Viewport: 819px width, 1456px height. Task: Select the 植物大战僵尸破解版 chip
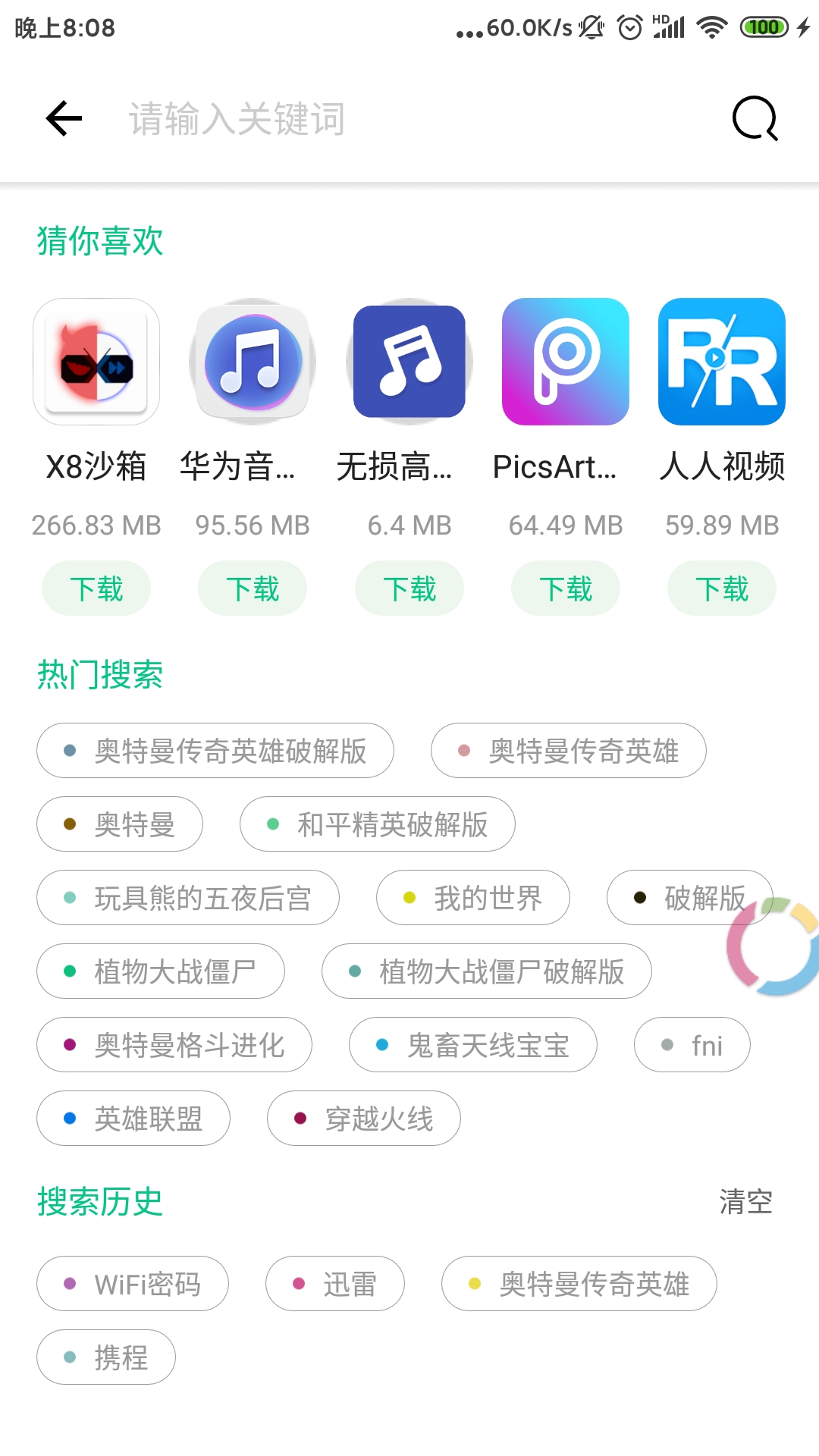pyautogui.click(x=487, y=971)
